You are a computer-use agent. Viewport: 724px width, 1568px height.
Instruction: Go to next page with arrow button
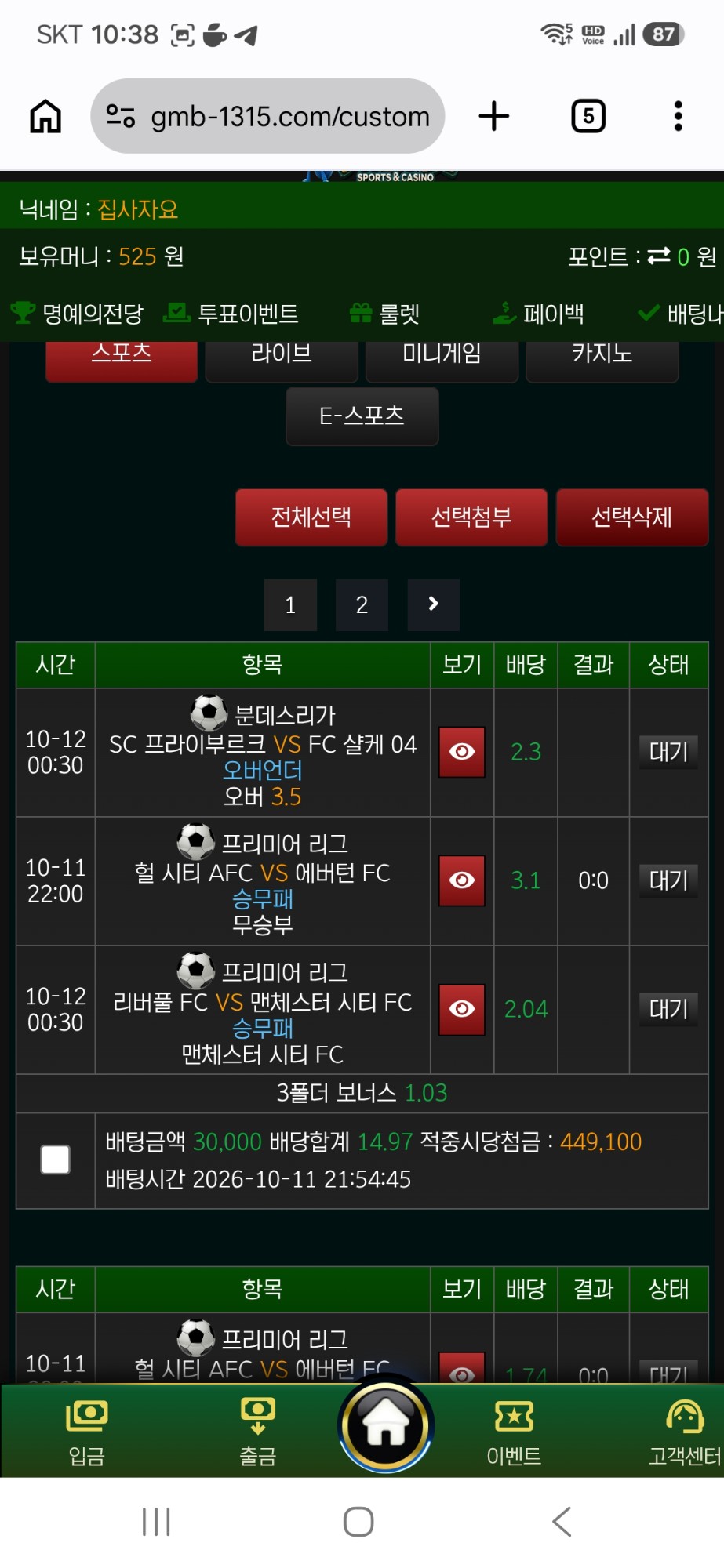[x=433, y=604]
